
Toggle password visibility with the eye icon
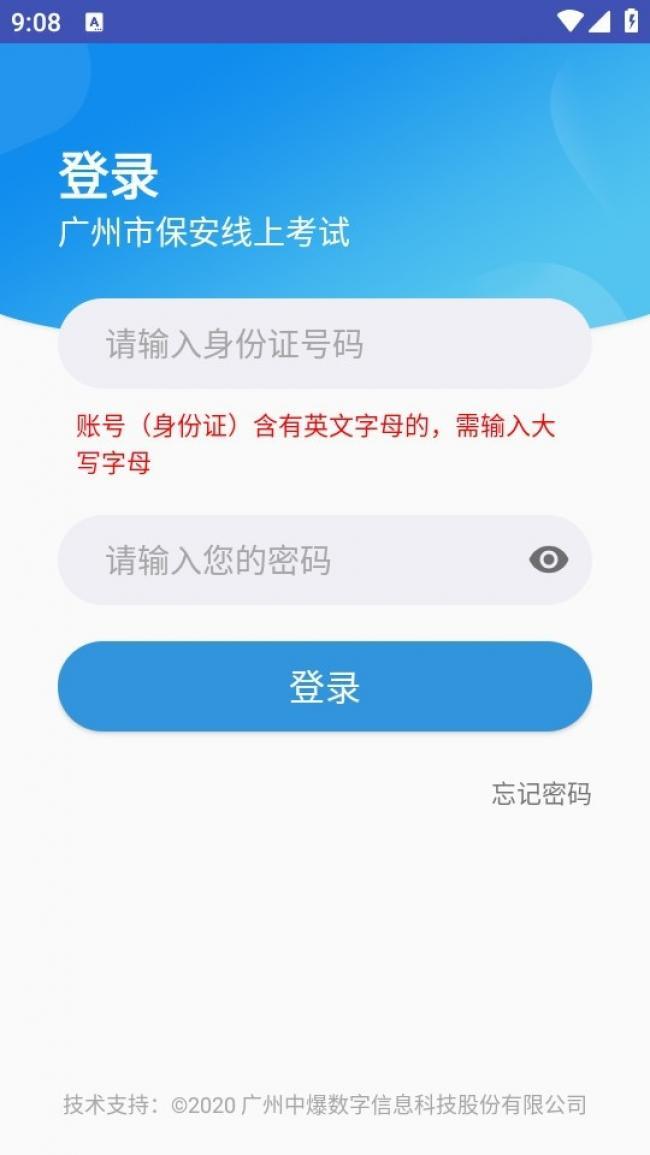coord(548,560)
